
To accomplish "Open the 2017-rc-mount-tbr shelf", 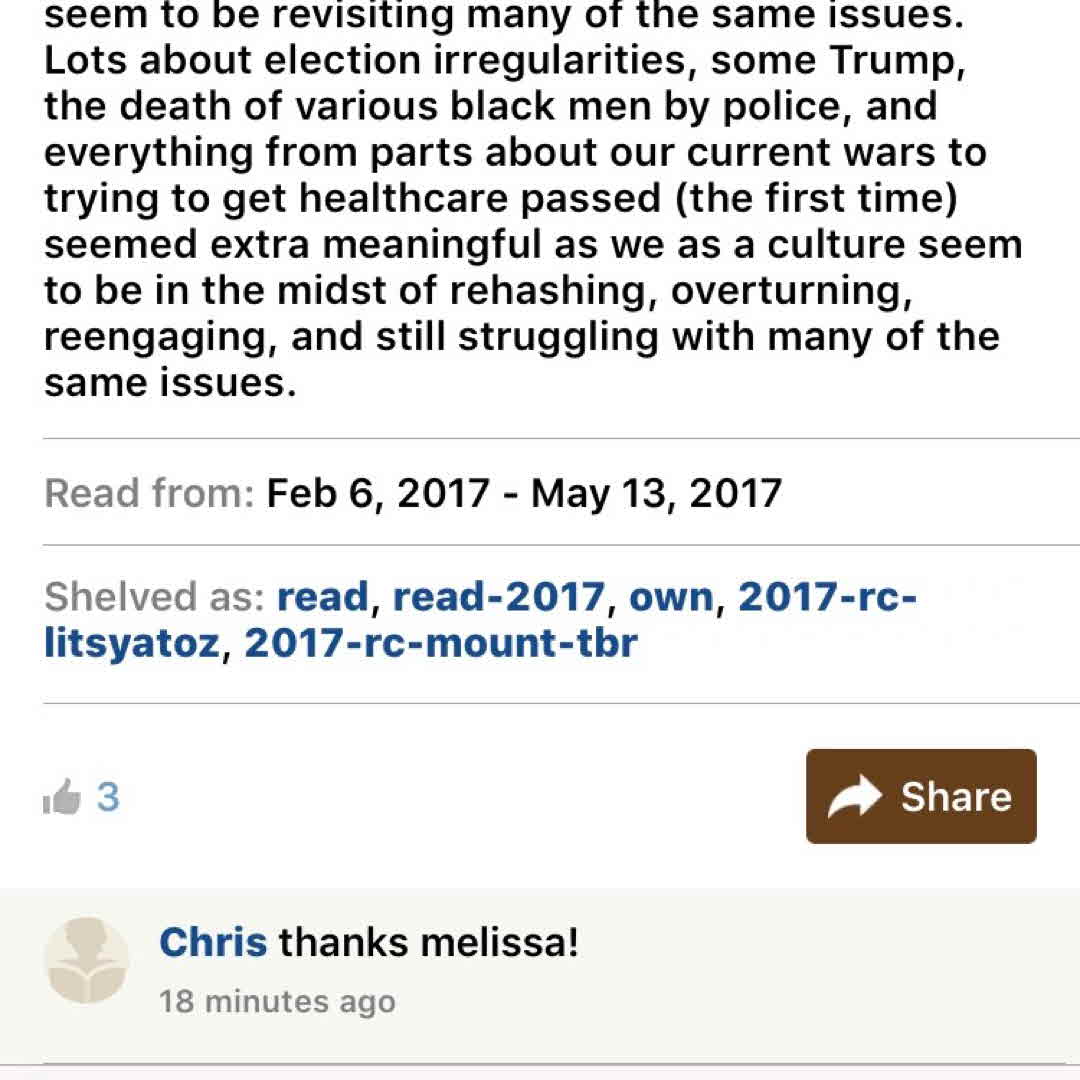I will click(x=440, y=642).
